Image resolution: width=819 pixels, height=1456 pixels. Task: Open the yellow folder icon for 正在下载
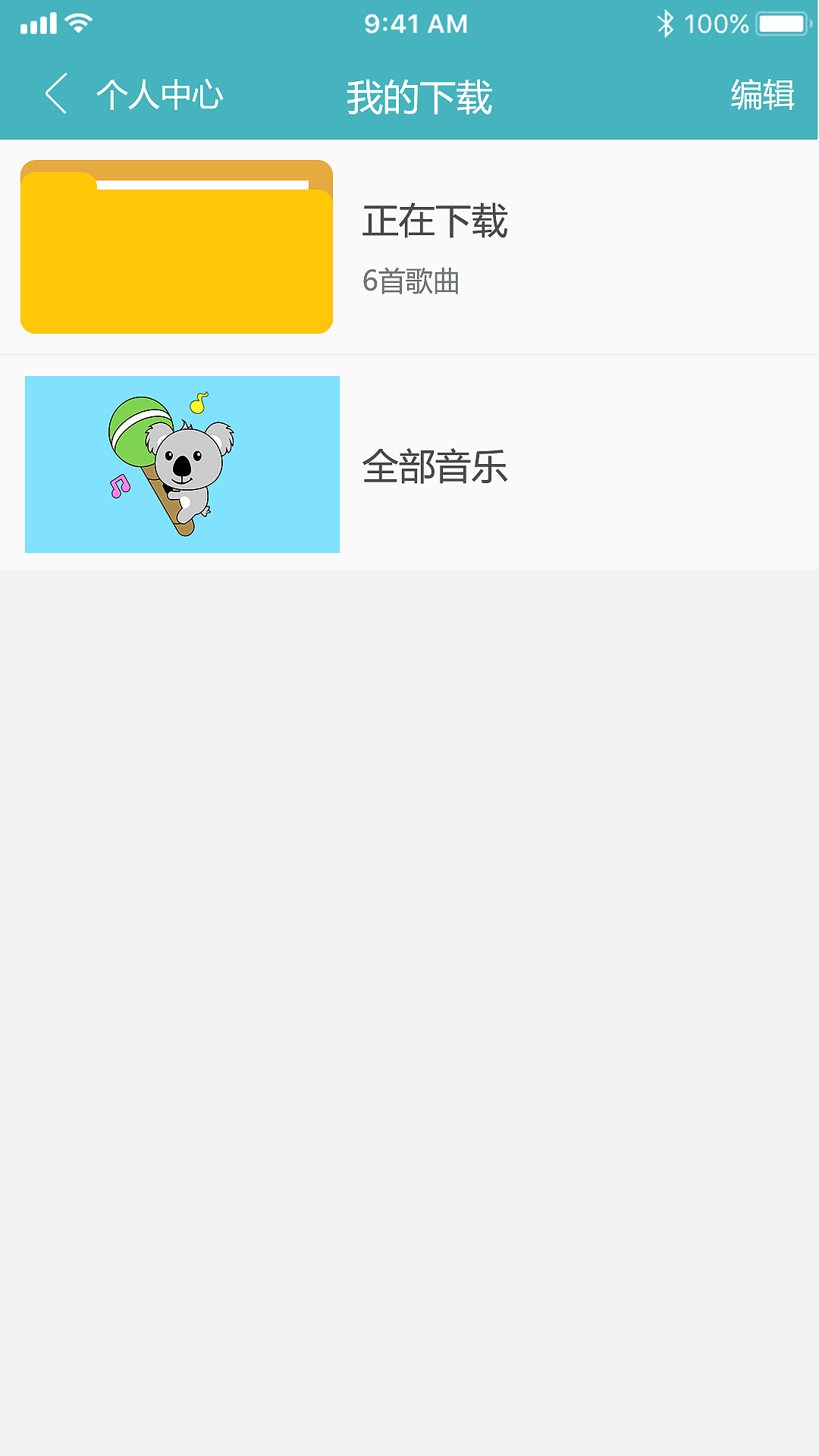tap(176, 246)
